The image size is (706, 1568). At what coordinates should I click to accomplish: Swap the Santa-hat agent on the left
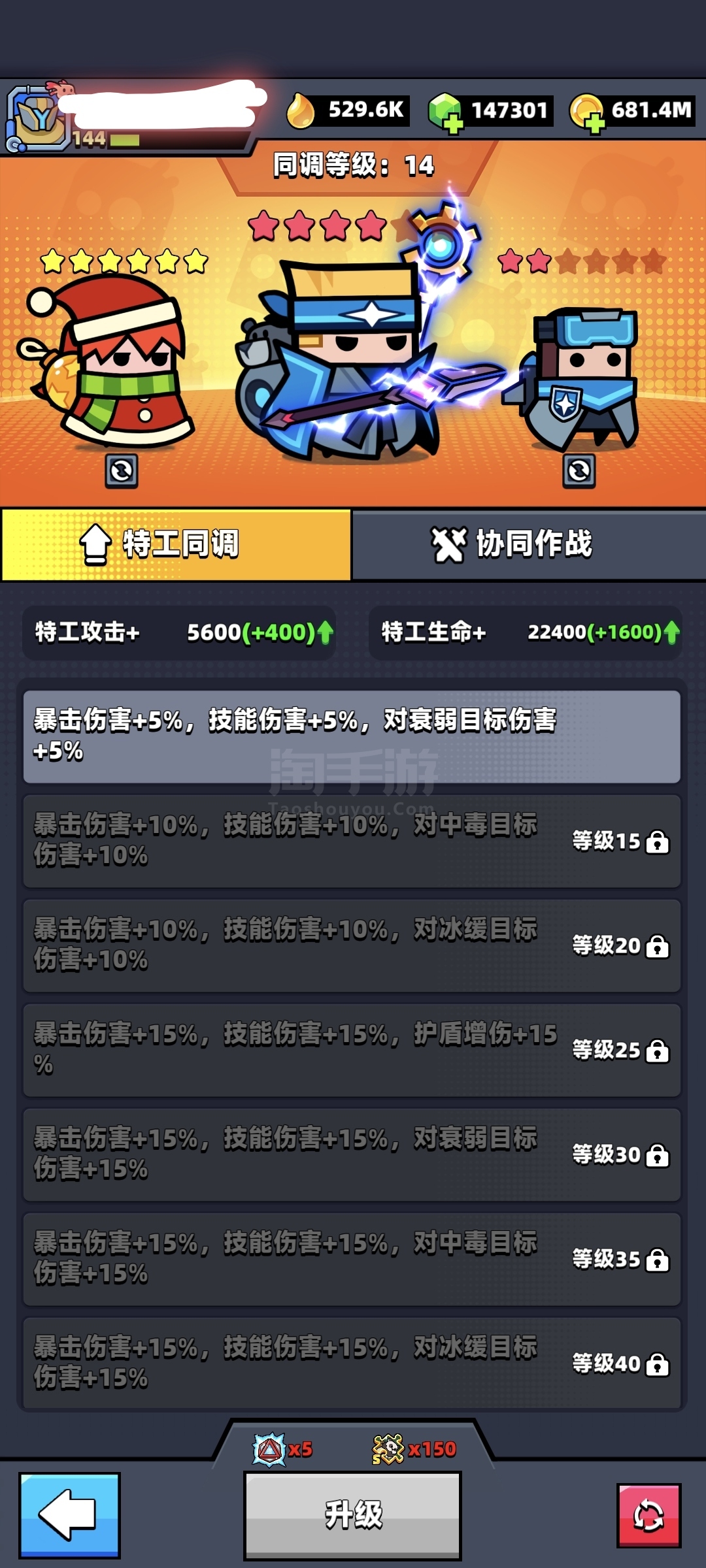click(x=122, y=470)
